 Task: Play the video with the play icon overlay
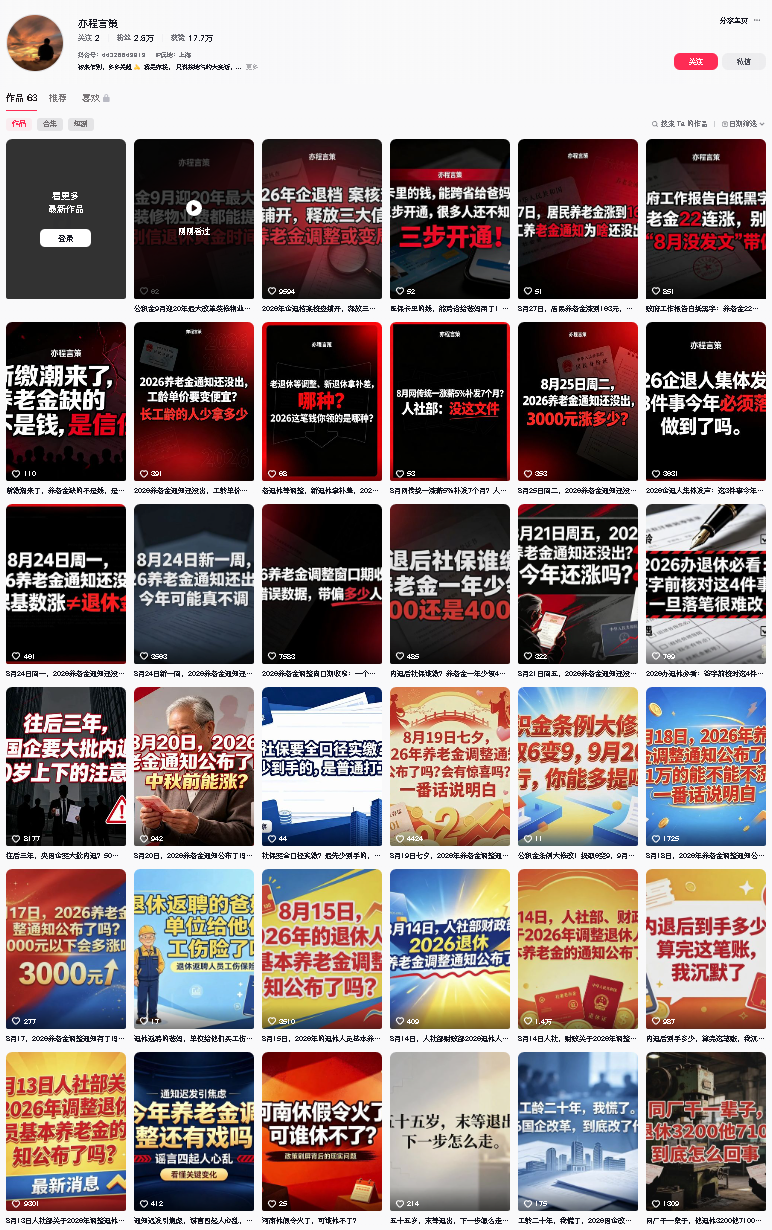click(x=194, y=219)
